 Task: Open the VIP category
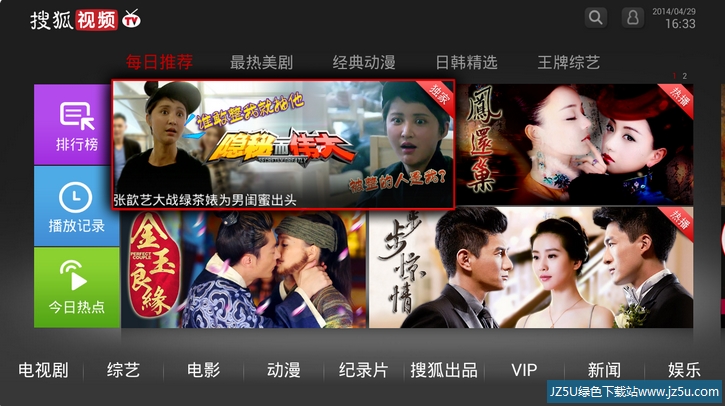pos(524,370)
